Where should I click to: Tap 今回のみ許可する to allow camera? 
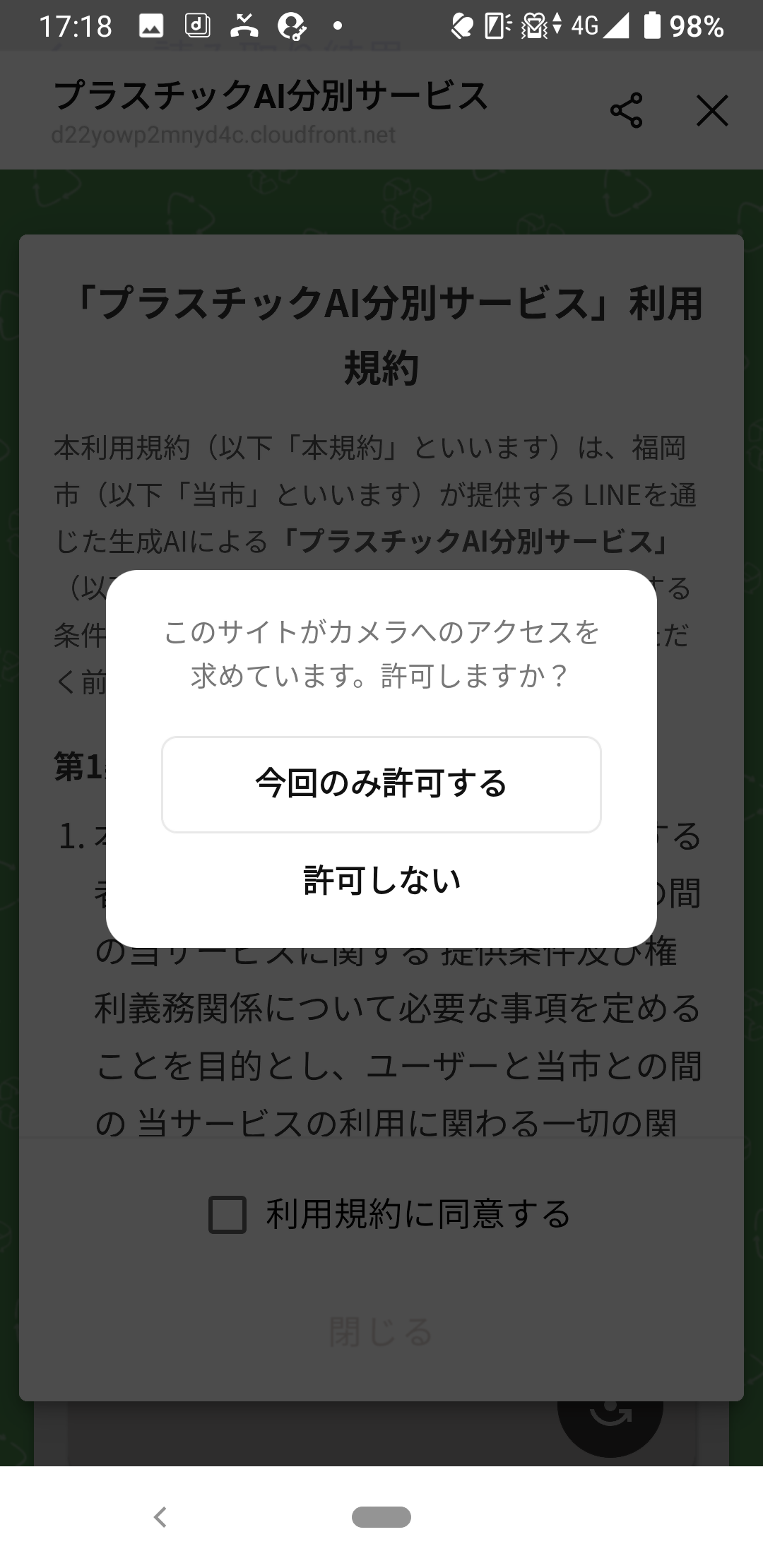pos(381,784)
